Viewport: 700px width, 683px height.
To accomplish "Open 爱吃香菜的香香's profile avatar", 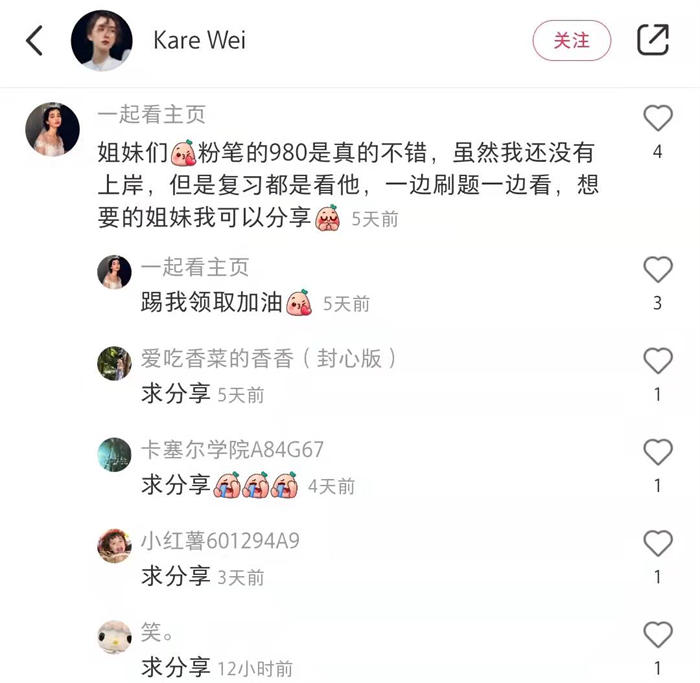I will tap(115, 363).
